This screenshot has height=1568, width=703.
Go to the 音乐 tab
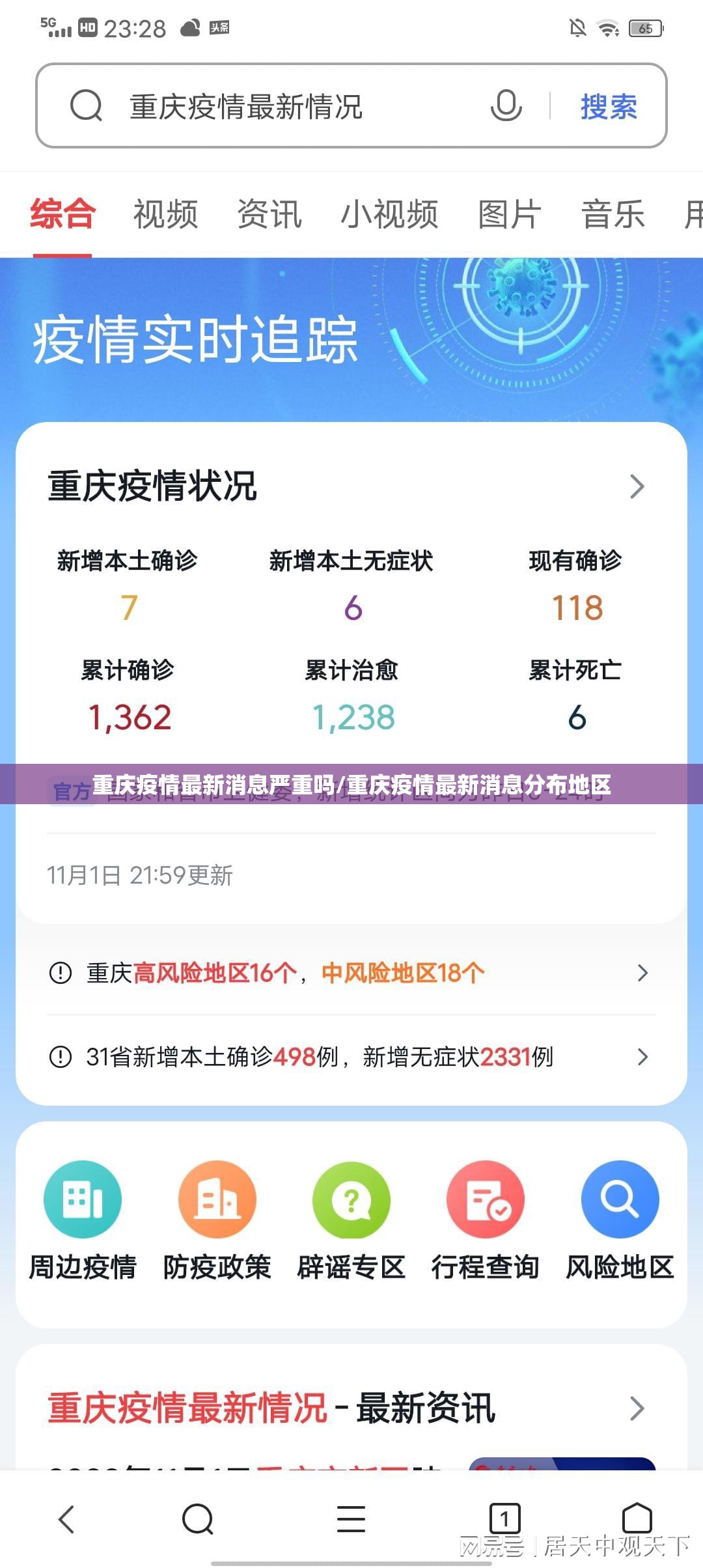(613, 214)
